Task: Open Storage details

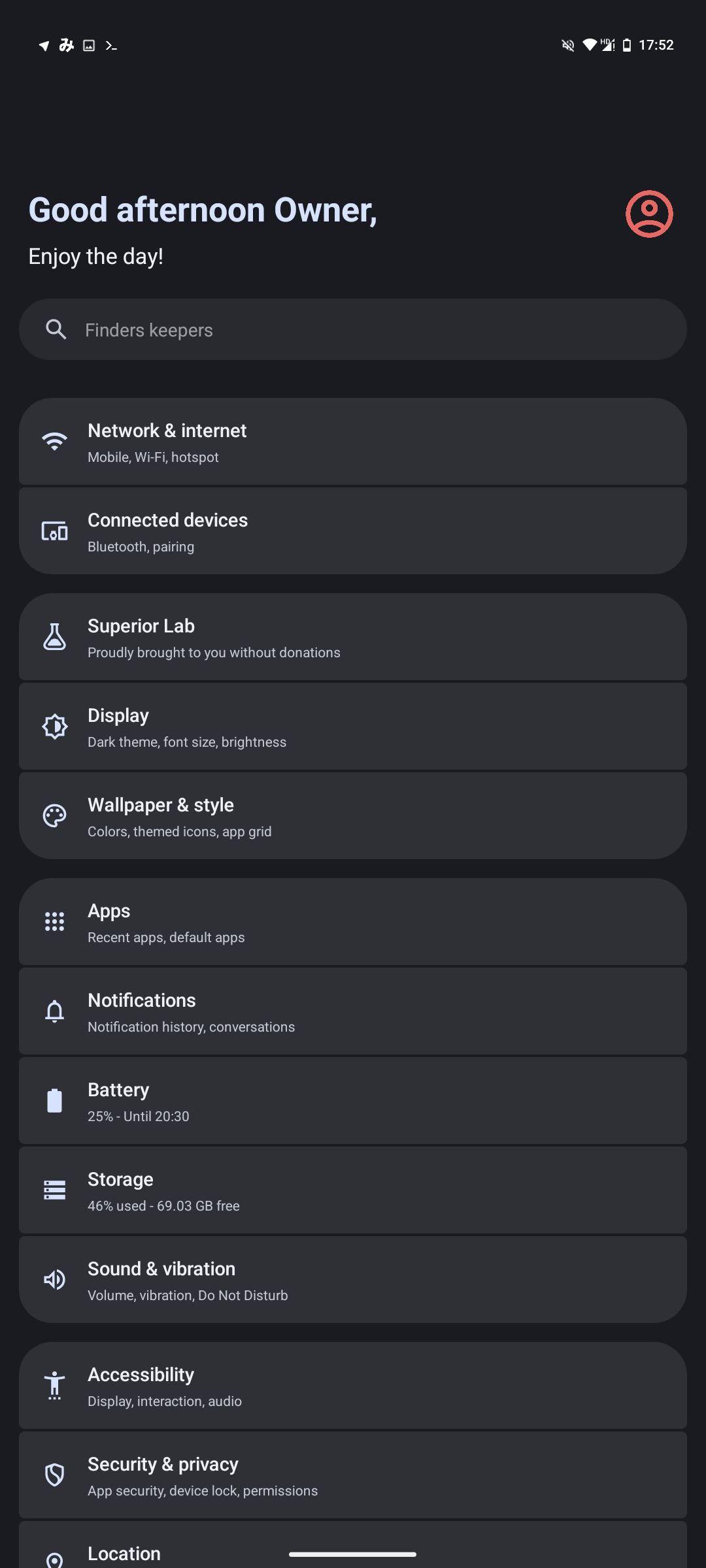Action: pos(353,1190)
